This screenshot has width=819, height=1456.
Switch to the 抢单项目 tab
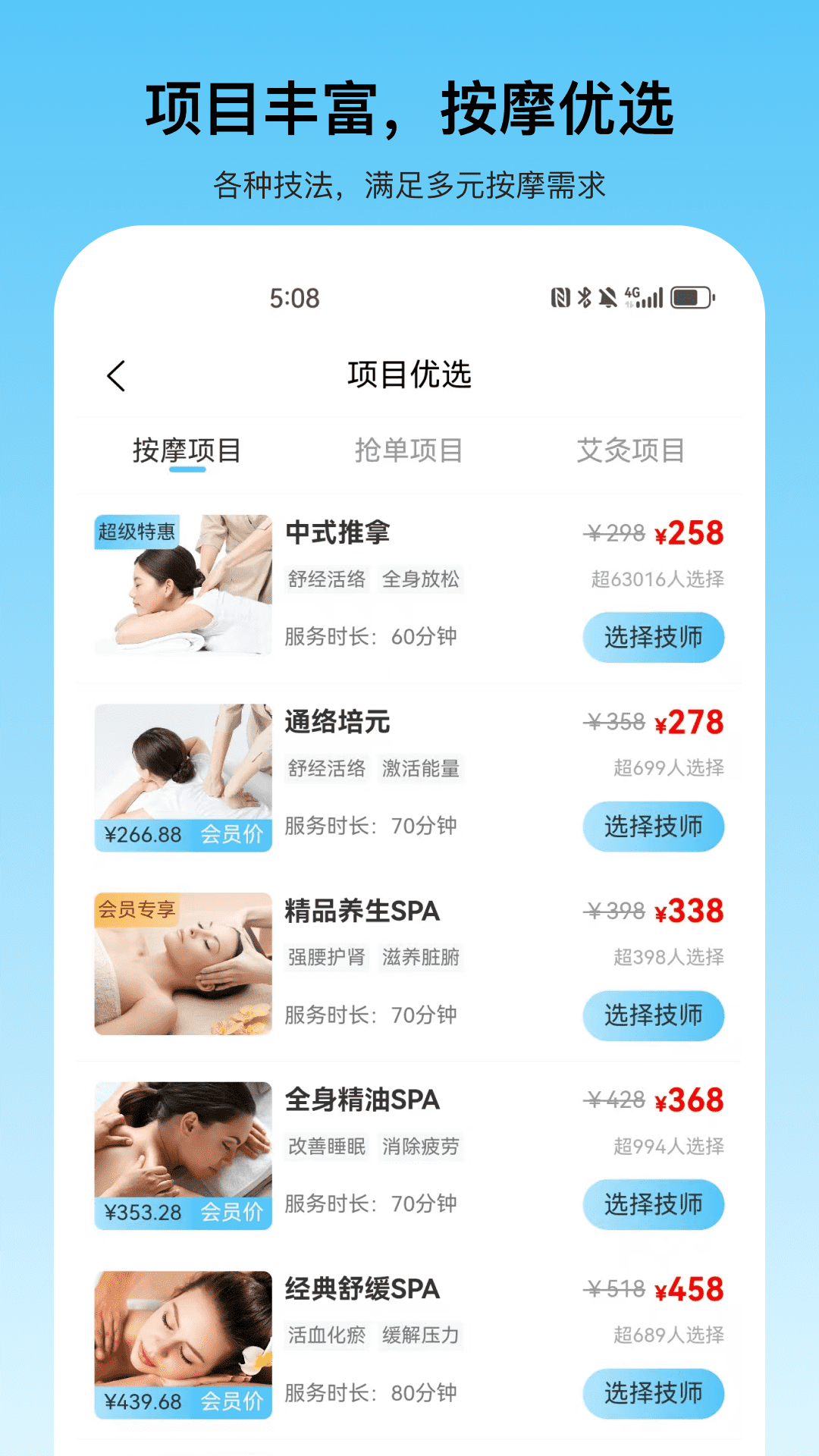(410, 448)
